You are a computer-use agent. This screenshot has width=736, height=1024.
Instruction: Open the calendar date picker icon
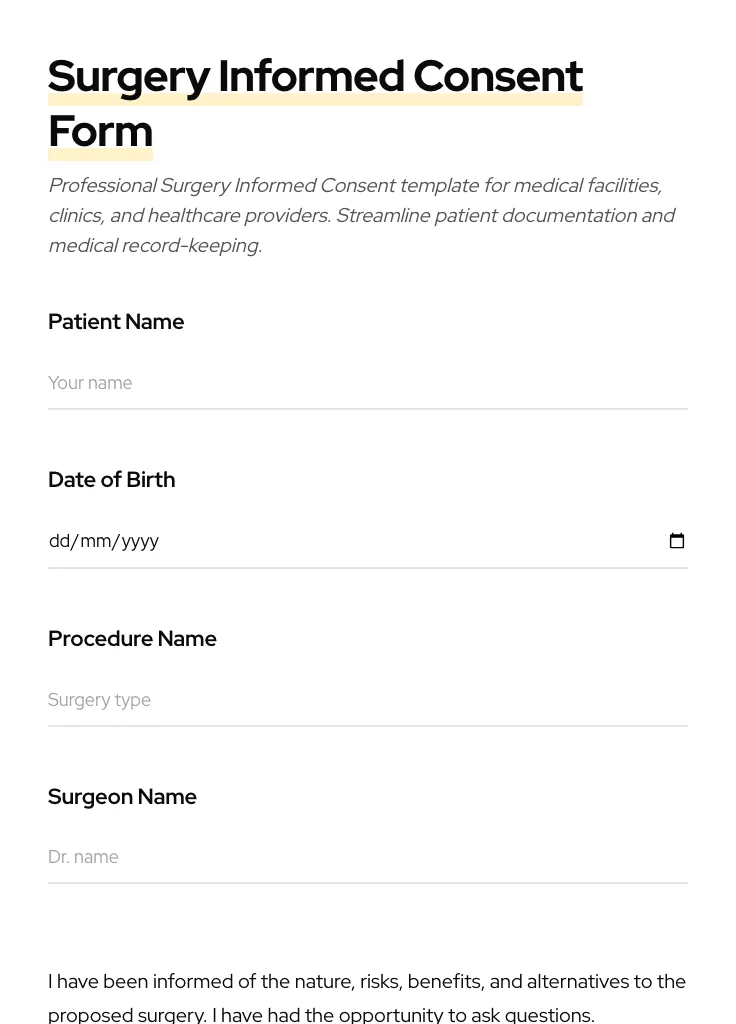677,540
